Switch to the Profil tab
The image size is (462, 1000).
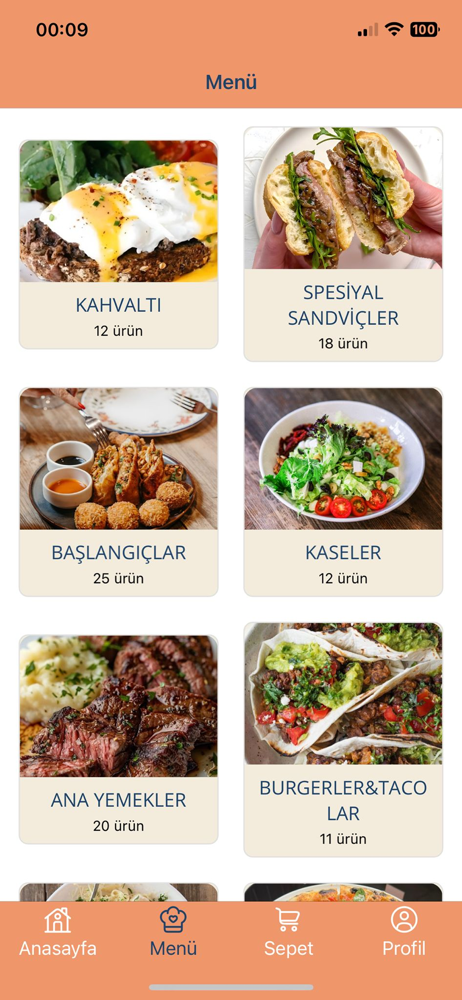[404, 932]
